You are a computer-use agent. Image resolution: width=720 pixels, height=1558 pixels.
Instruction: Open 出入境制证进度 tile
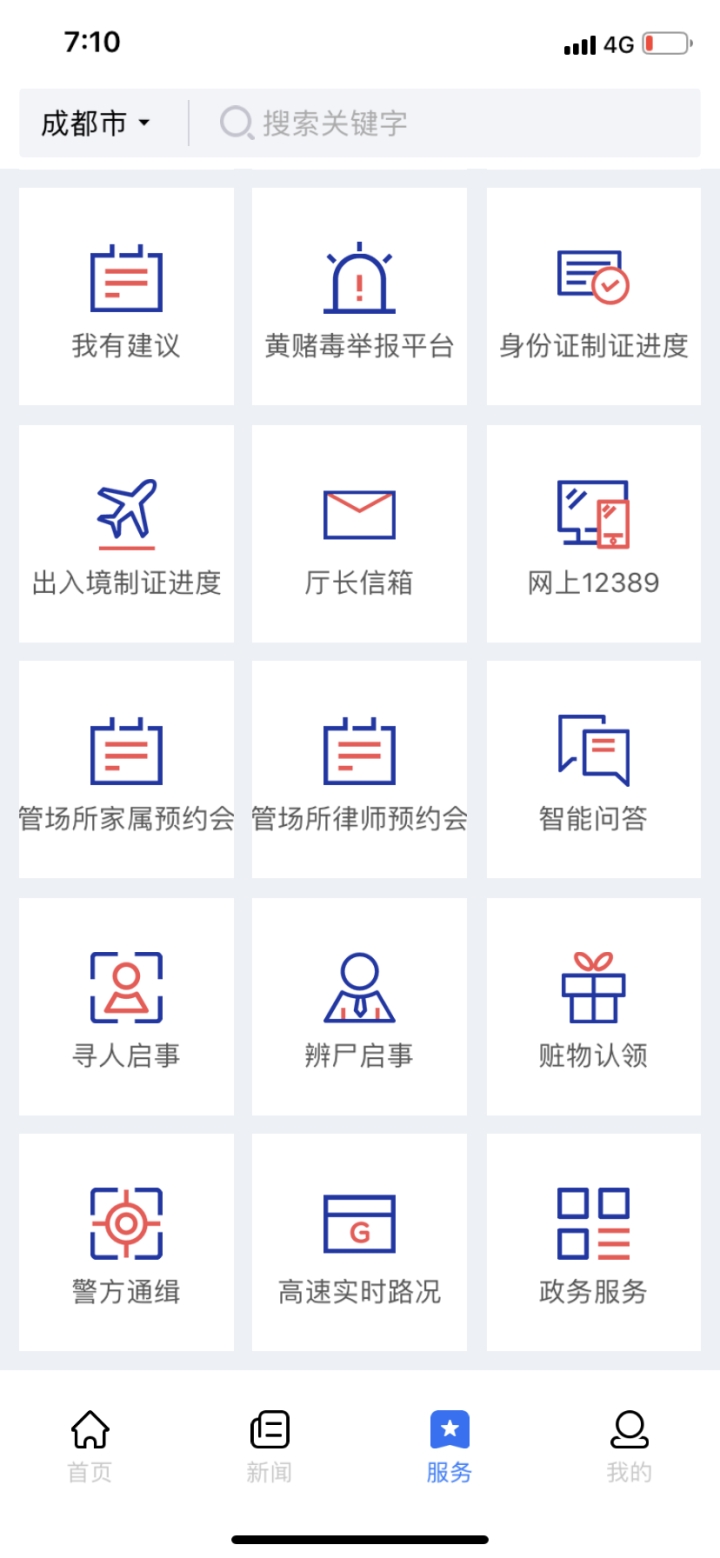[126, 534]
